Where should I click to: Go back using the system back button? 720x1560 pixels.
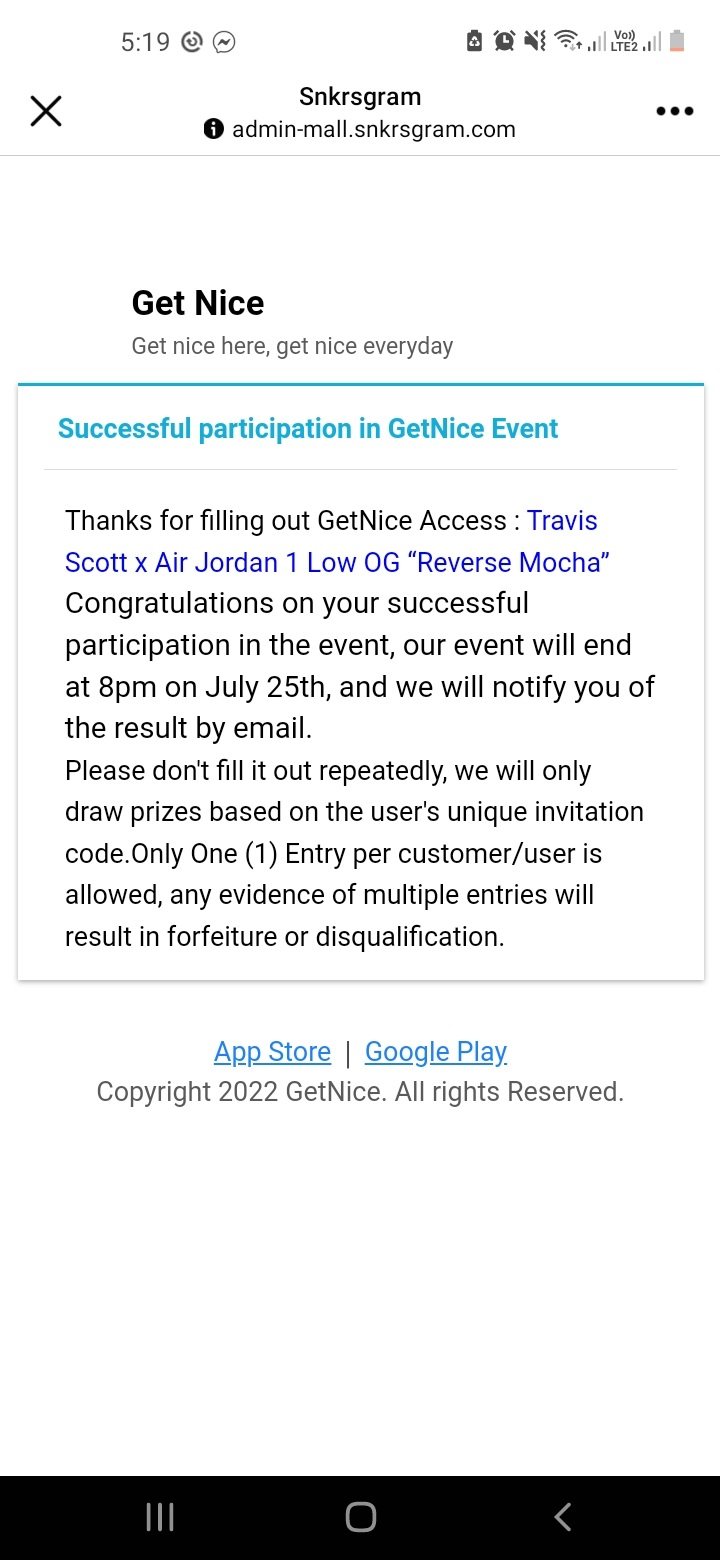tap(563, 1517)
